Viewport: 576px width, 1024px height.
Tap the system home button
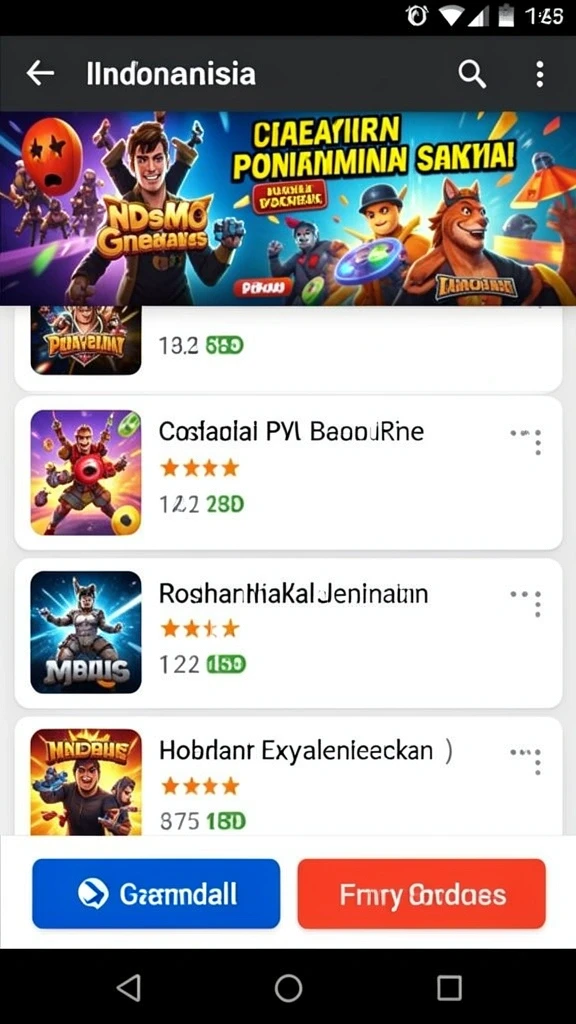(288, 988)
